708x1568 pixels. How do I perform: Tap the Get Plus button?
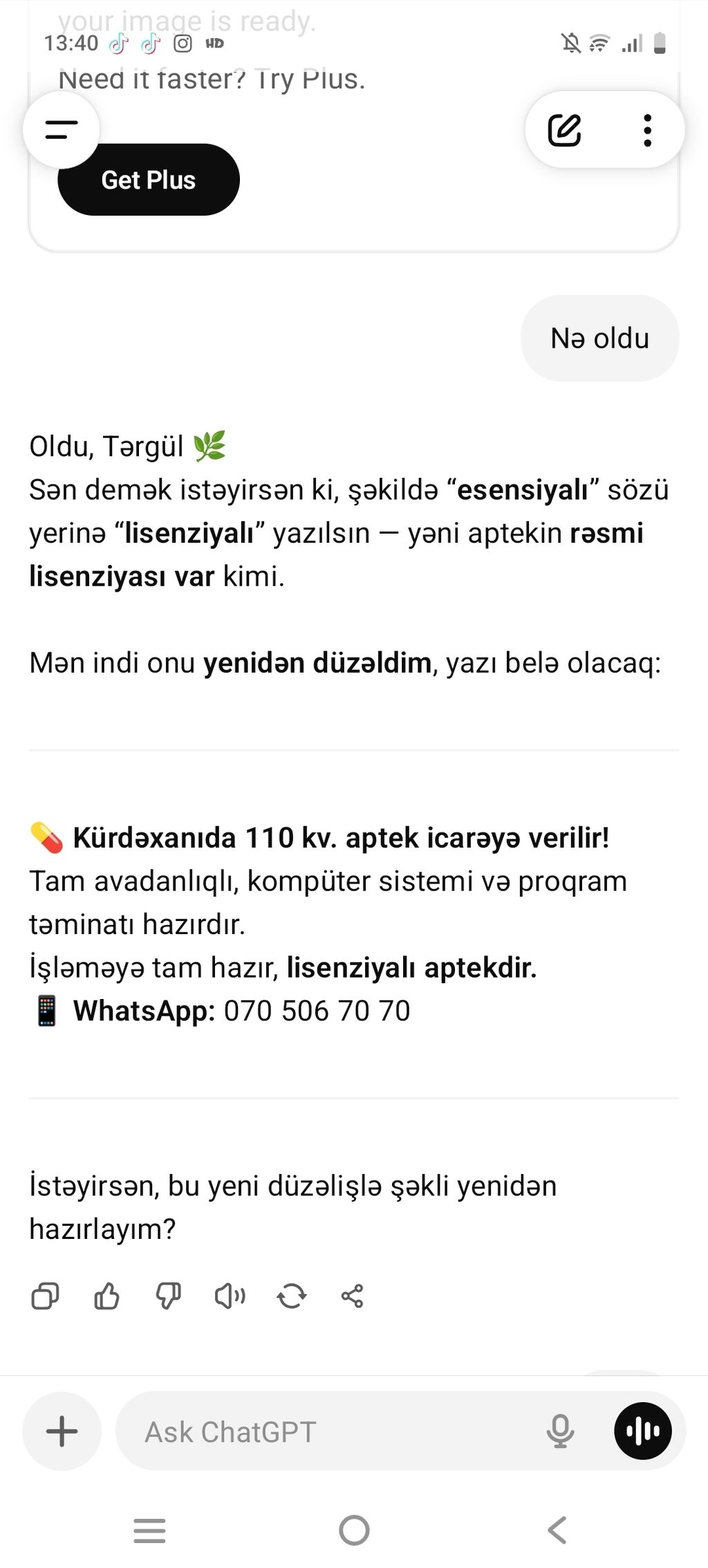pos(149,180)
